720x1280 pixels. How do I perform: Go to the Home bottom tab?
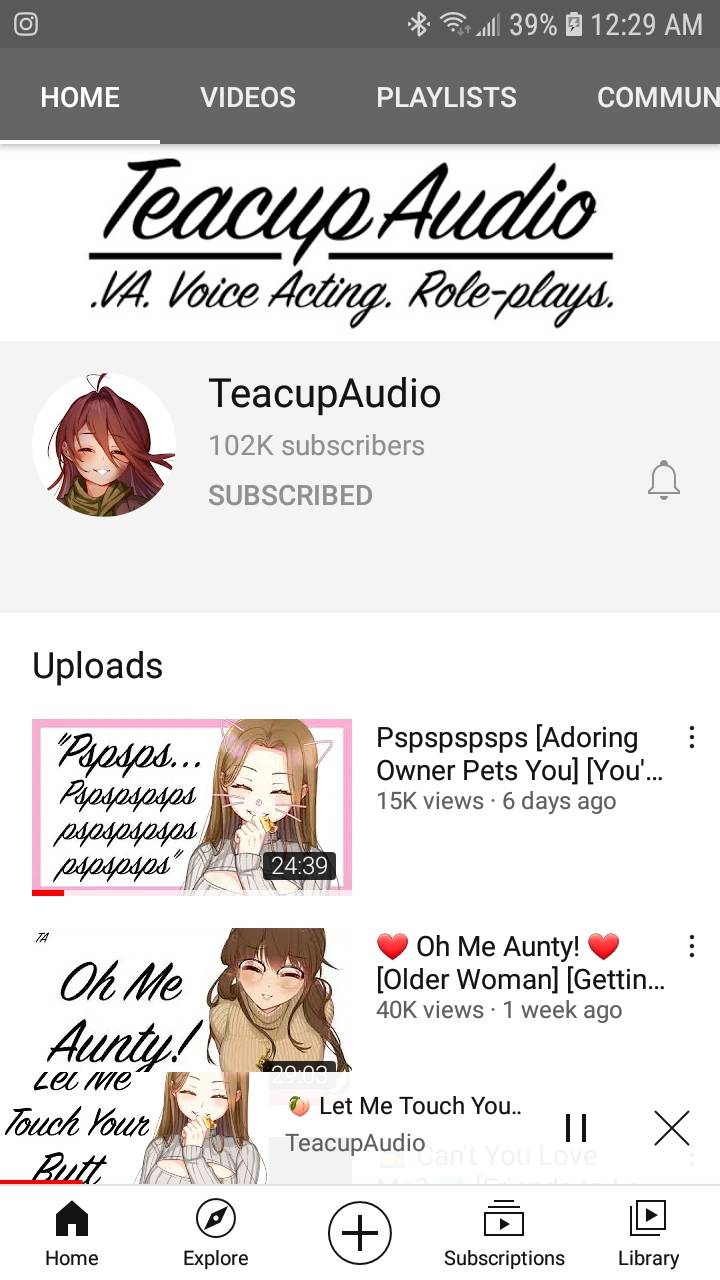pos(72,1233)
